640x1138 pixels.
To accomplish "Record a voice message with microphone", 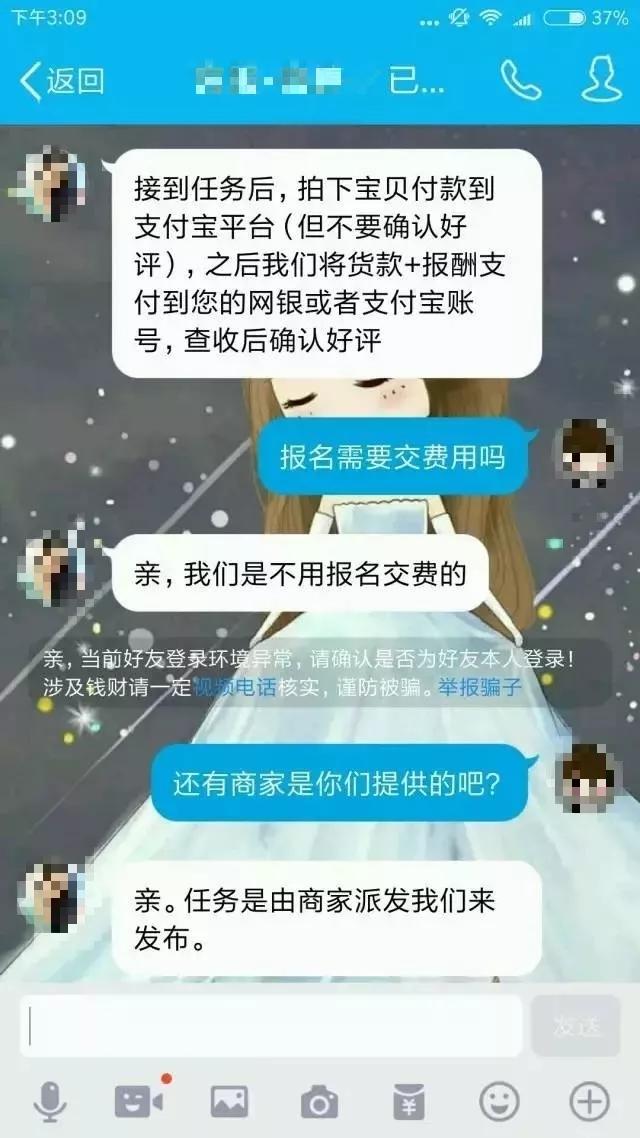I will pyautogui.click(x=49, y=1101).
